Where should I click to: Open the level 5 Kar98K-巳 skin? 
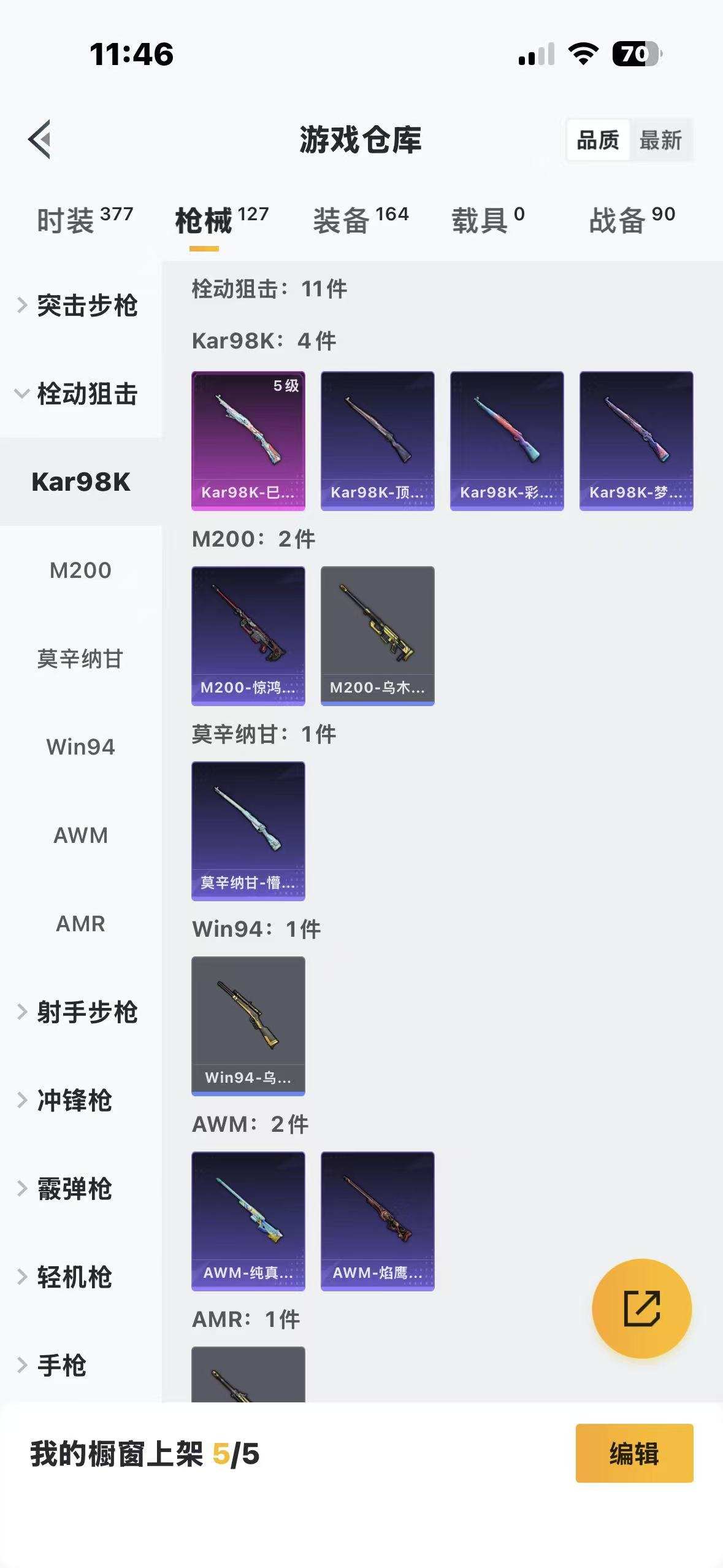click(x=248, y=440)
